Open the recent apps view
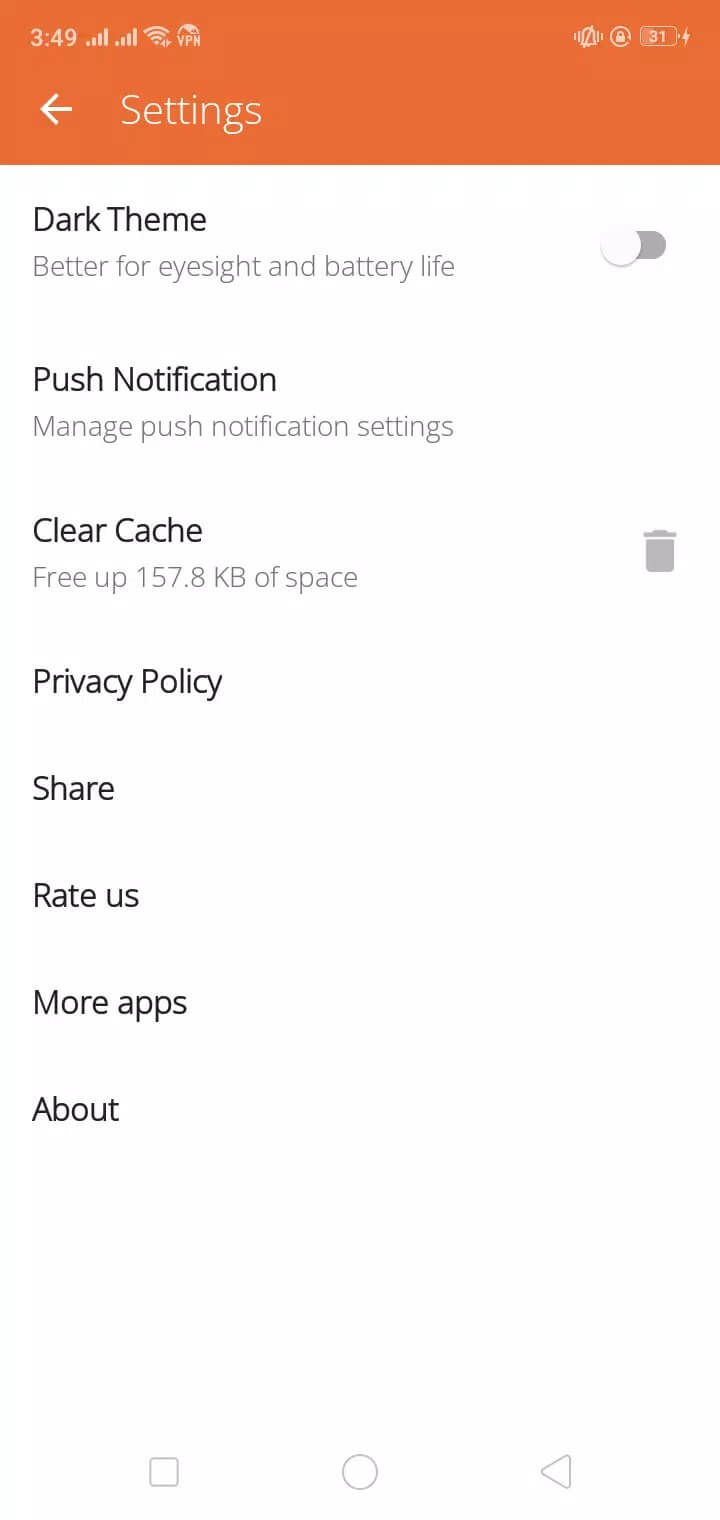This screenshot has height=1520, width=720. [164, 1472]
